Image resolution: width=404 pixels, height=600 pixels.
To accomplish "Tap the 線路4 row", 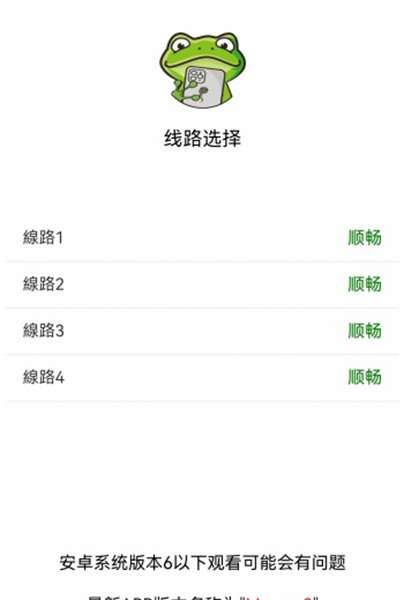I will coord(202,377).
